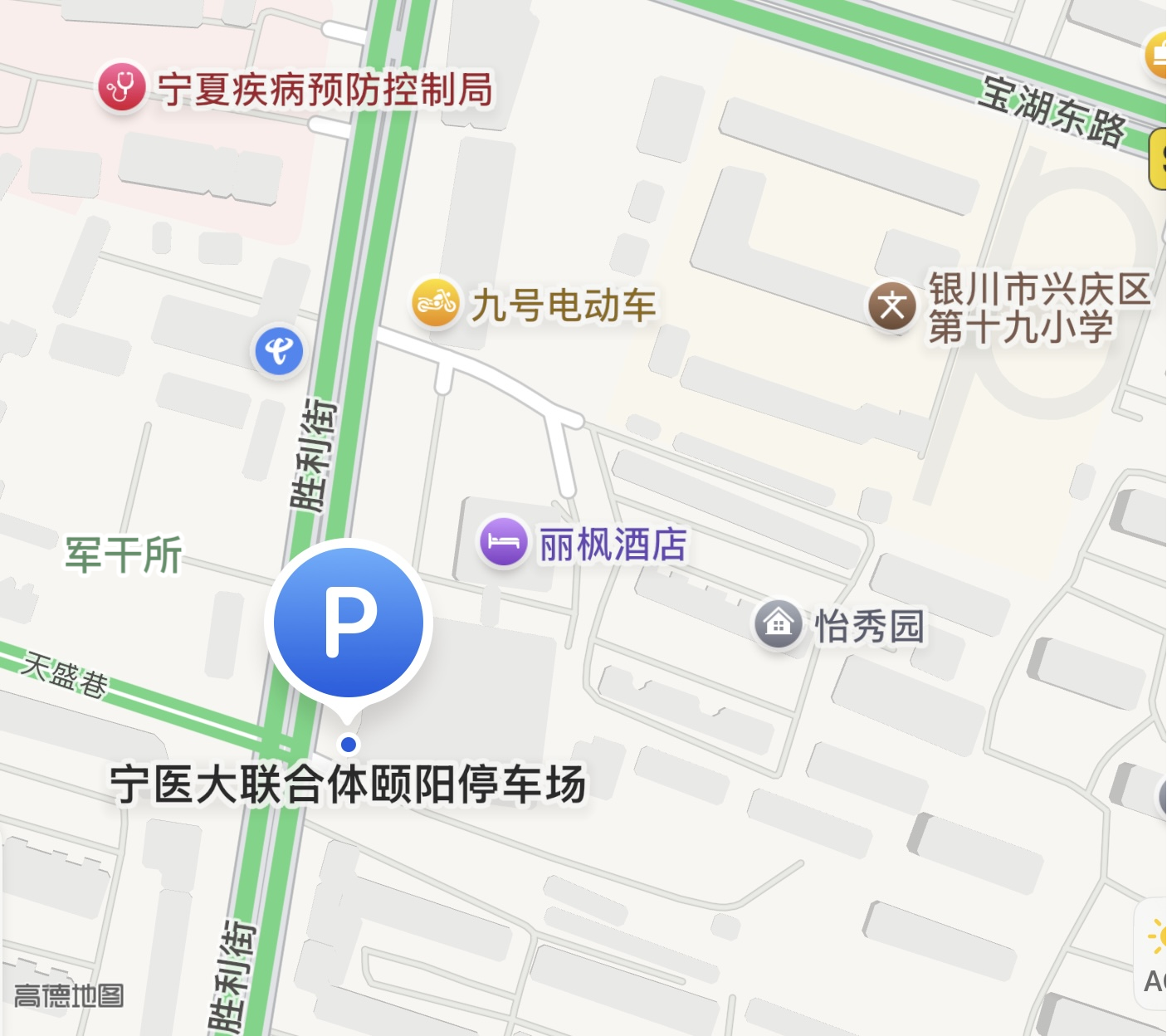Tap the China Telecom marker near 胜利街
The width and height of the screenshot is (1167, 1036).
(279, 350)
